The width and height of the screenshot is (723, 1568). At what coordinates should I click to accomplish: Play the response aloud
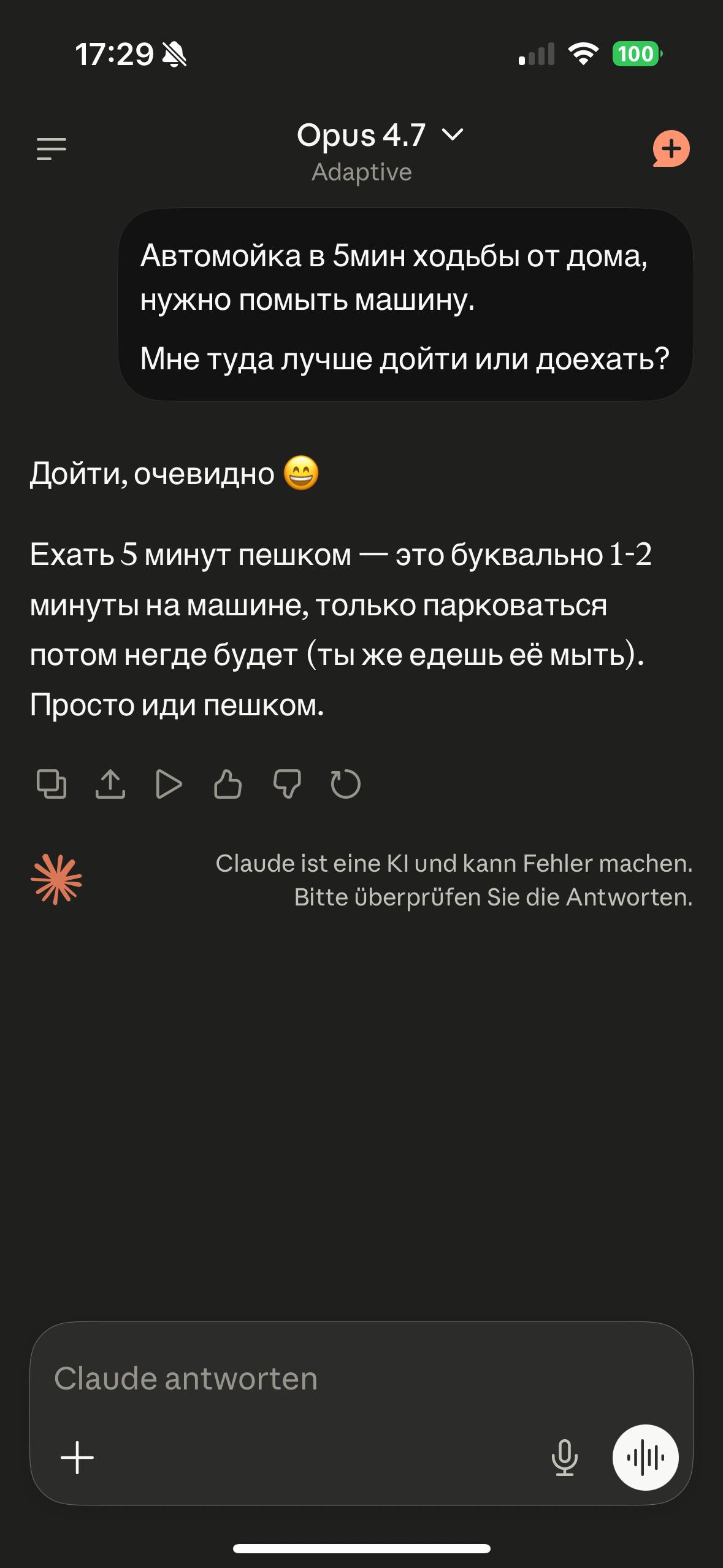pyautogui.click(x=169, y=784)
